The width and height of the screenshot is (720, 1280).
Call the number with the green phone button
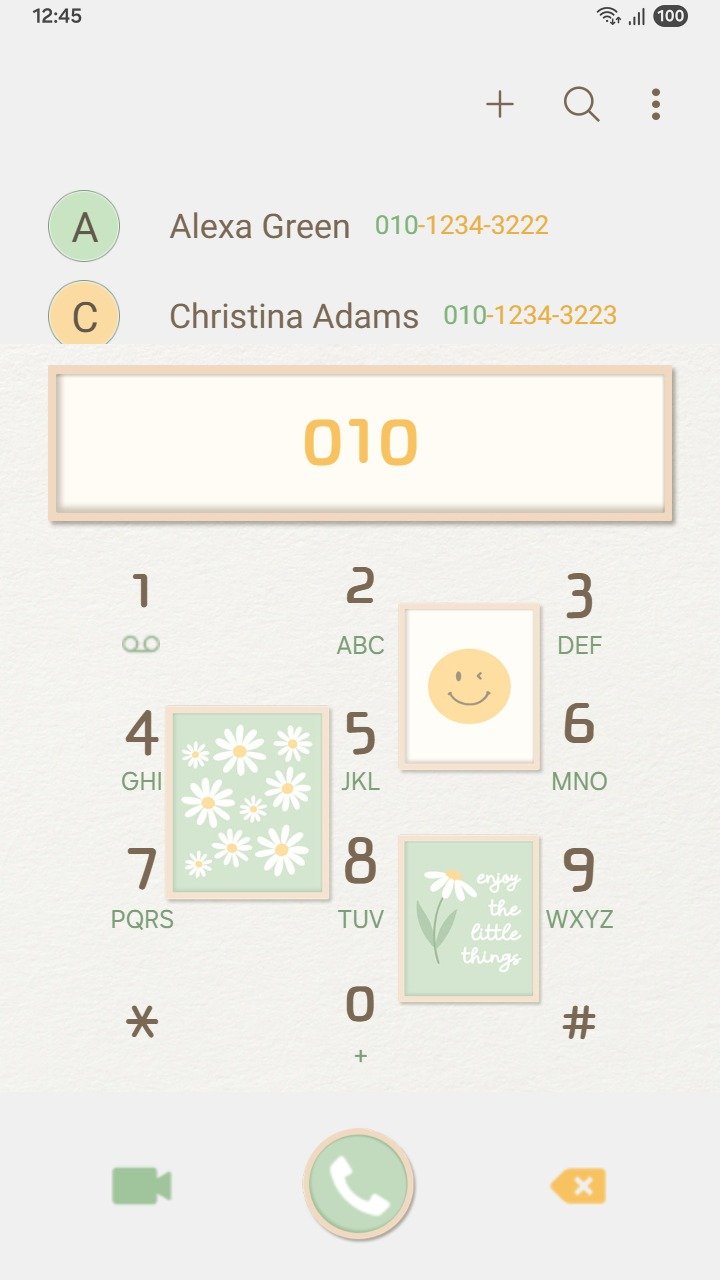click(x=359, y=1185)
